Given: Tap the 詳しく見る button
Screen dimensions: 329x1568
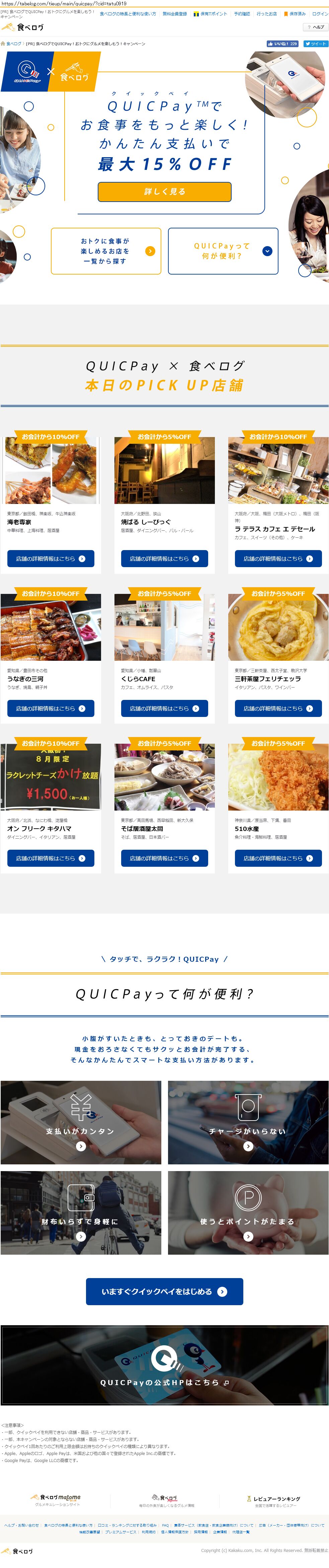Looking at the screenshot, I should point(165,191).
